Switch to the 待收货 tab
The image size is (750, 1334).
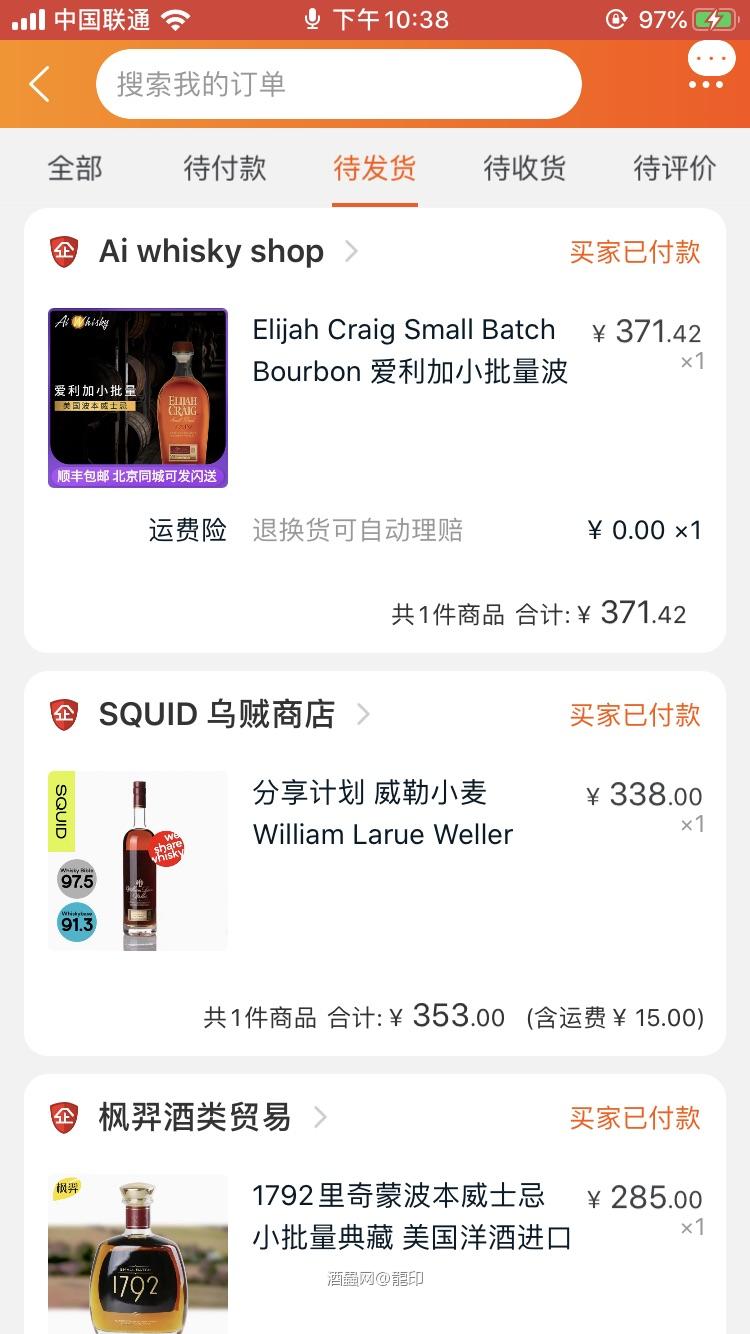point(525,170)
